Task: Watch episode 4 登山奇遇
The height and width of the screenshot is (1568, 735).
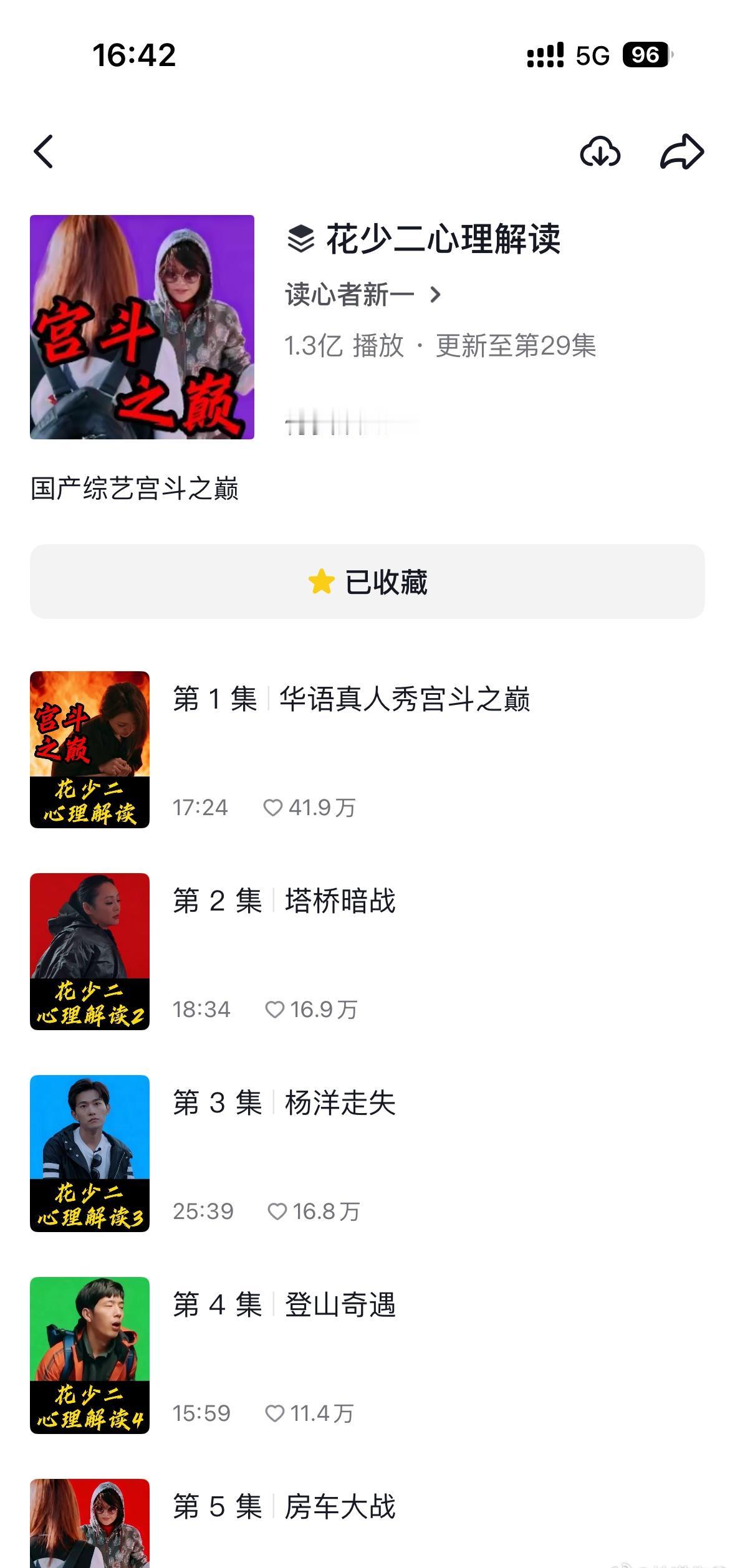Action: click(x=367, y=1355)
